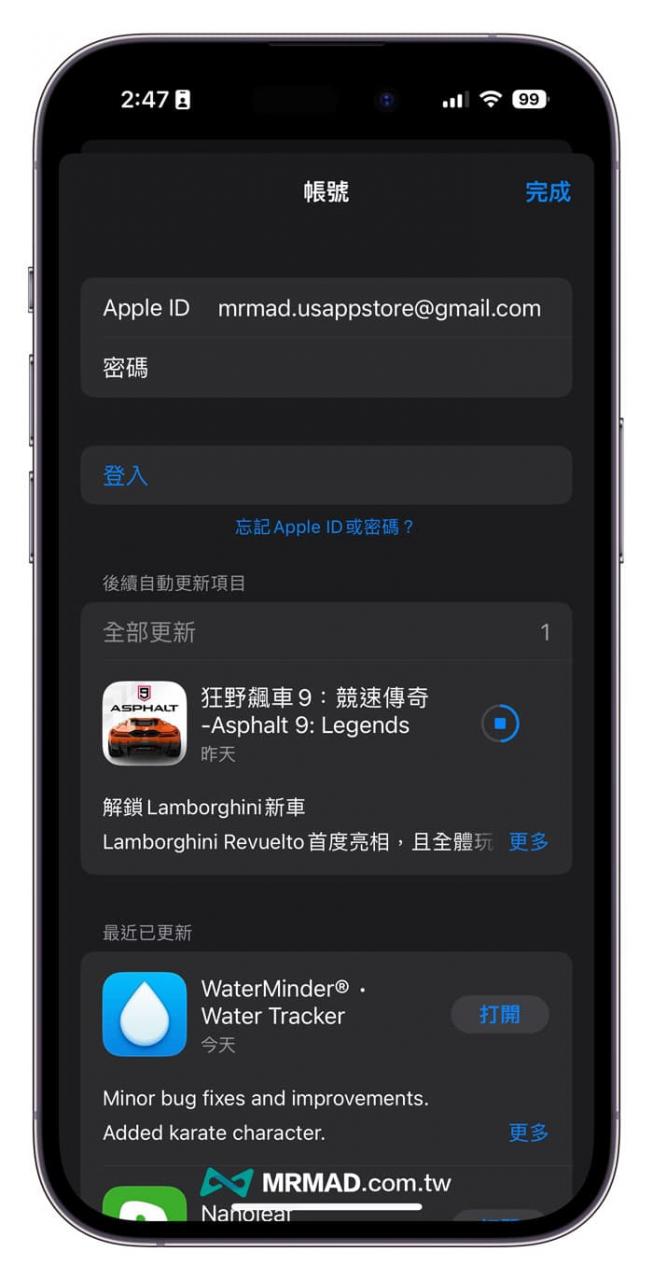Select the Apple ID email field
Image resolution: width=653 pixels, height=1280 pixels.
coord(379,308)
